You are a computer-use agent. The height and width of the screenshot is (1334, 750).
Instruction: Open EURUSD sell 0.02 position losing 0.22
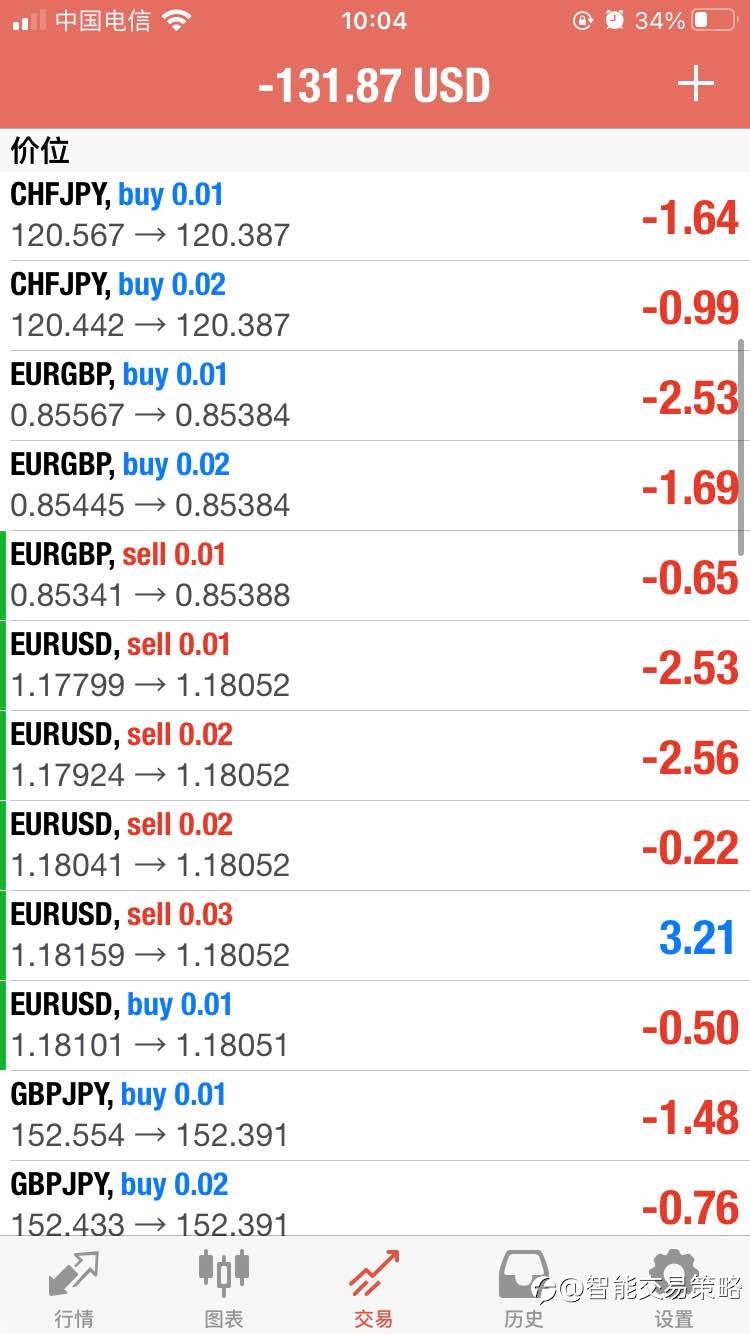click(x=375, y=846)
